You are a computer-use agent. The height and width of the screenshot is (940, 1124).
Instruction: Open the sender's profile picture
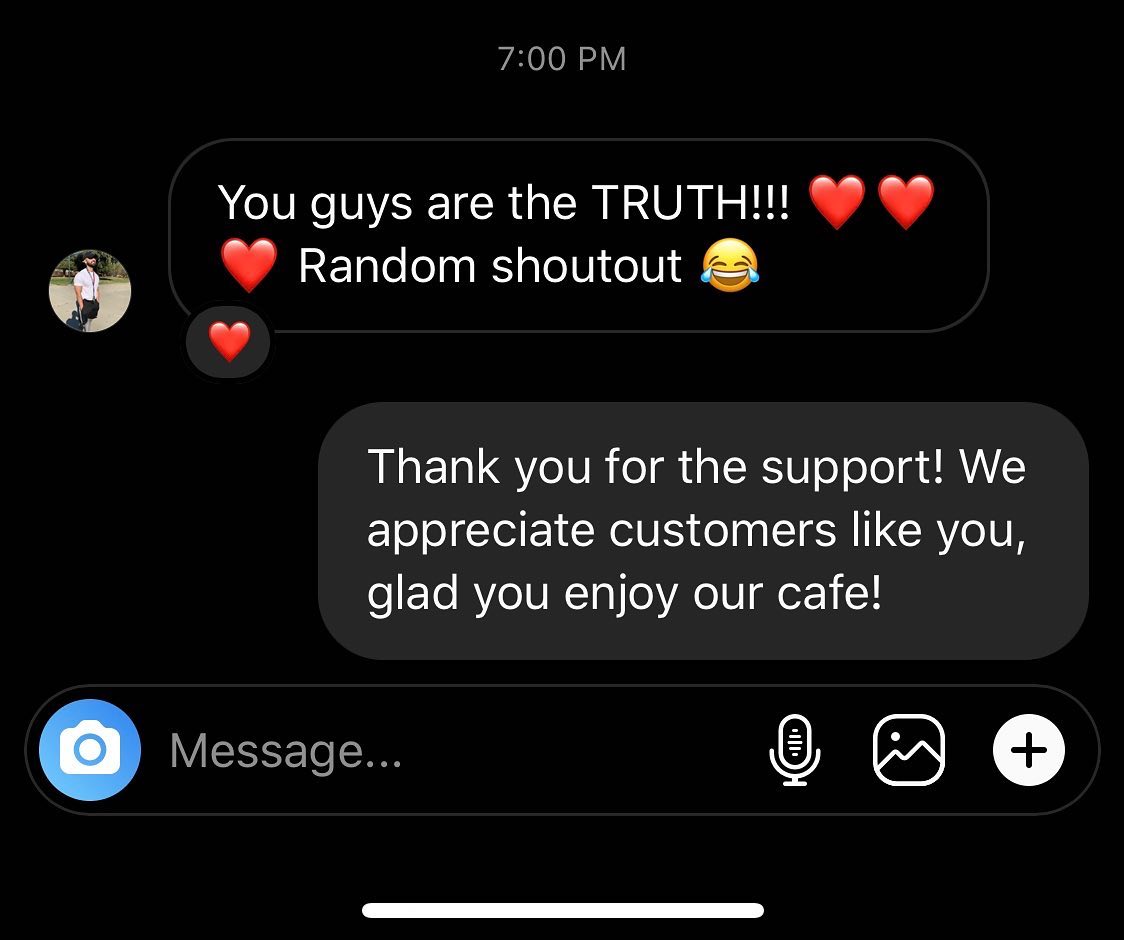tap(90, 290)
